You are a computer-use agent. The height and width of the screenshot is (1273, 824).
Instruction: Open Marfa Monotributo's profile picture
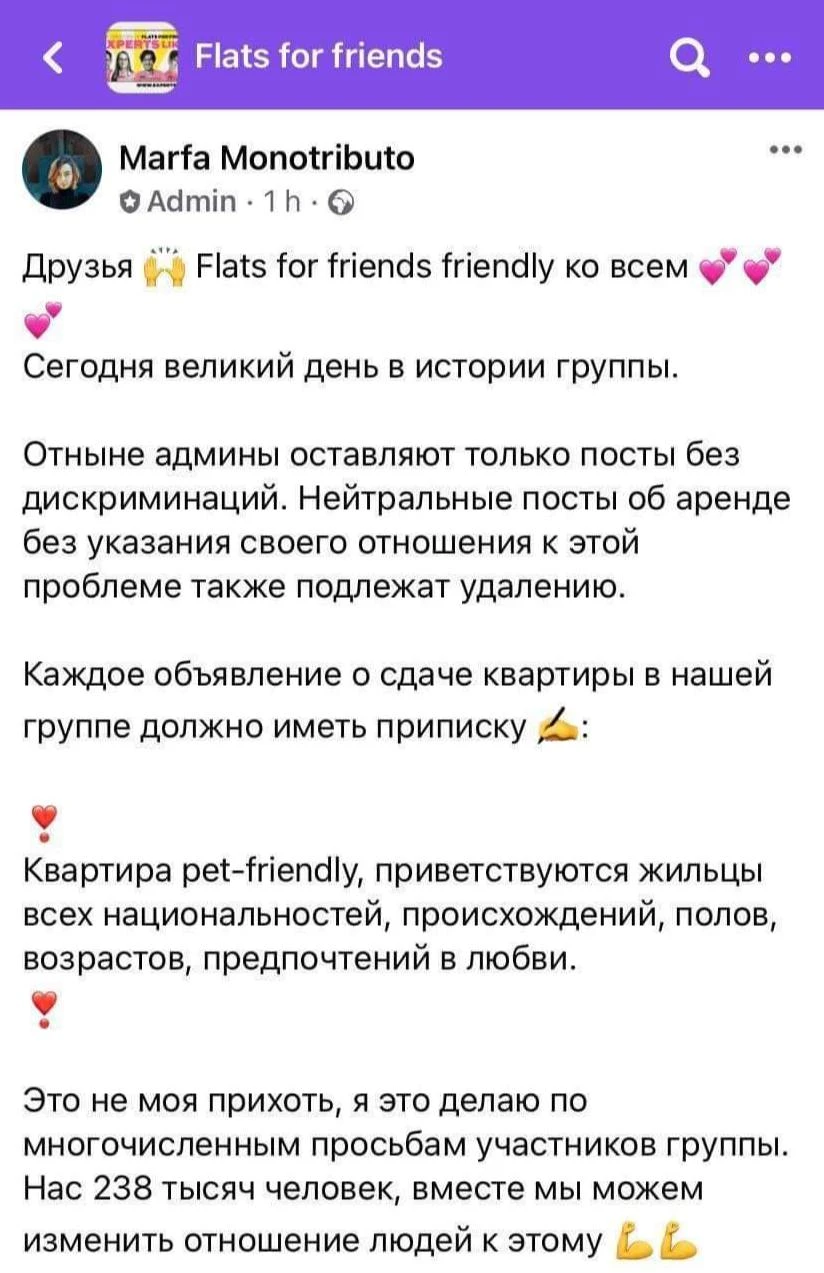pos(62,173)
